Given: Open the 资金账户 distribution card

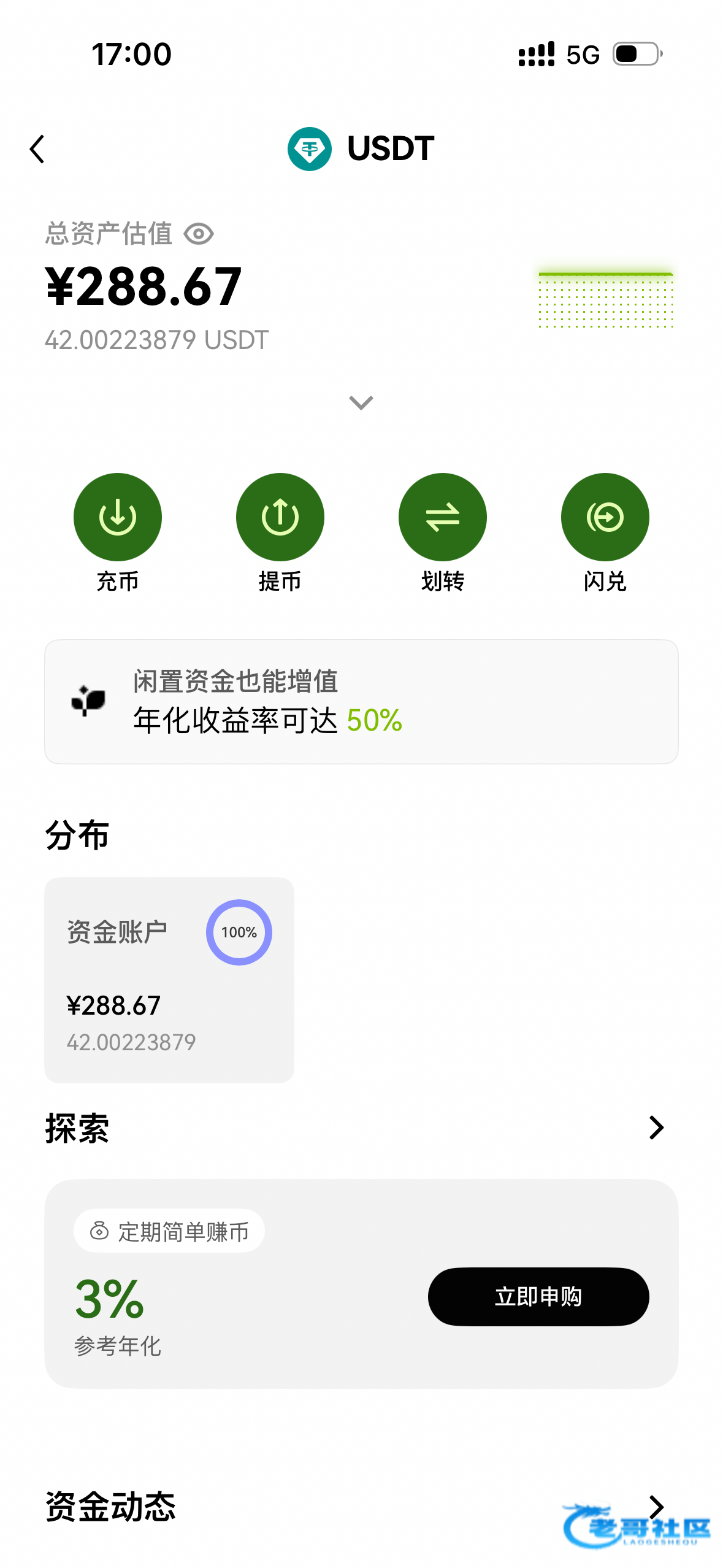Looking at the screenshot, I should (x=169, y=979).
